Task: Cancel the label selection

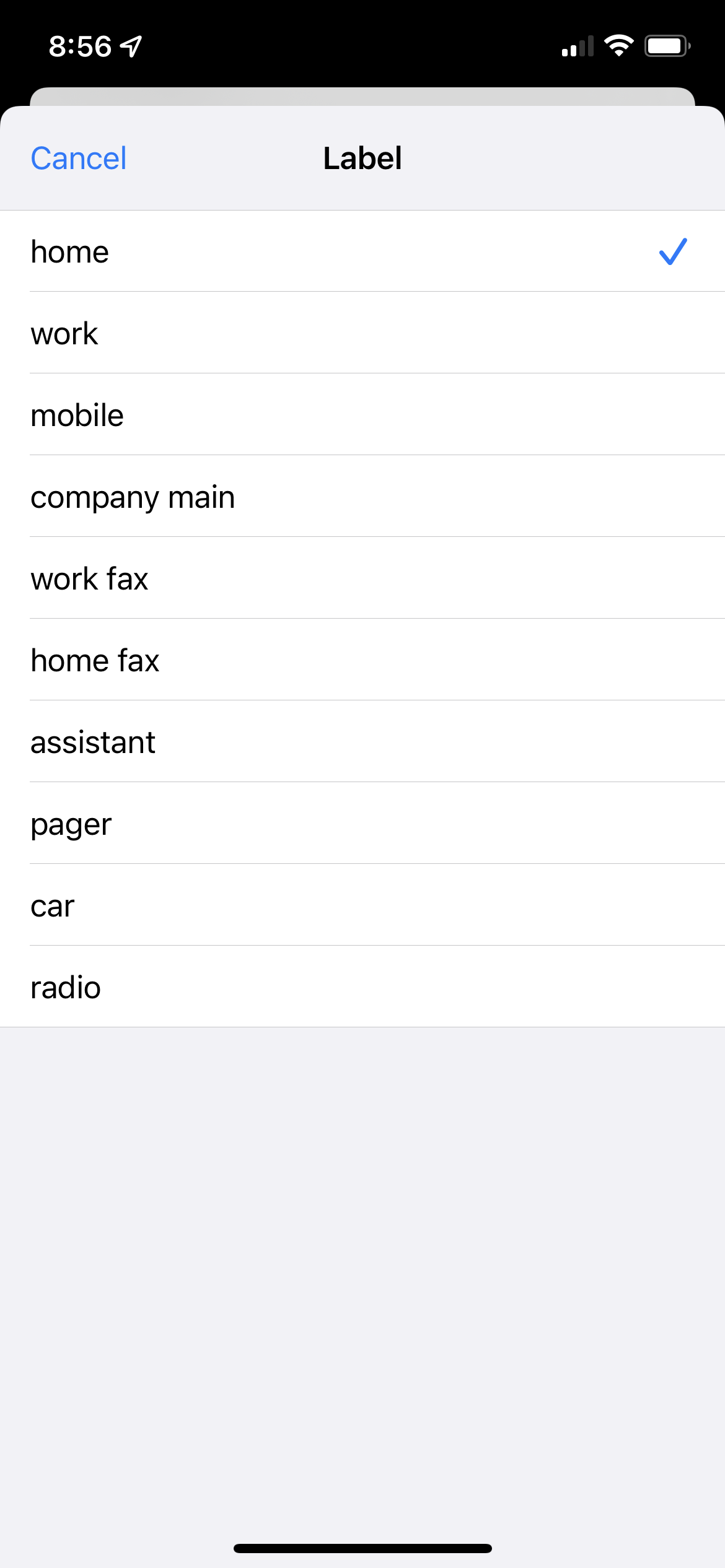Action: [79, 159]
